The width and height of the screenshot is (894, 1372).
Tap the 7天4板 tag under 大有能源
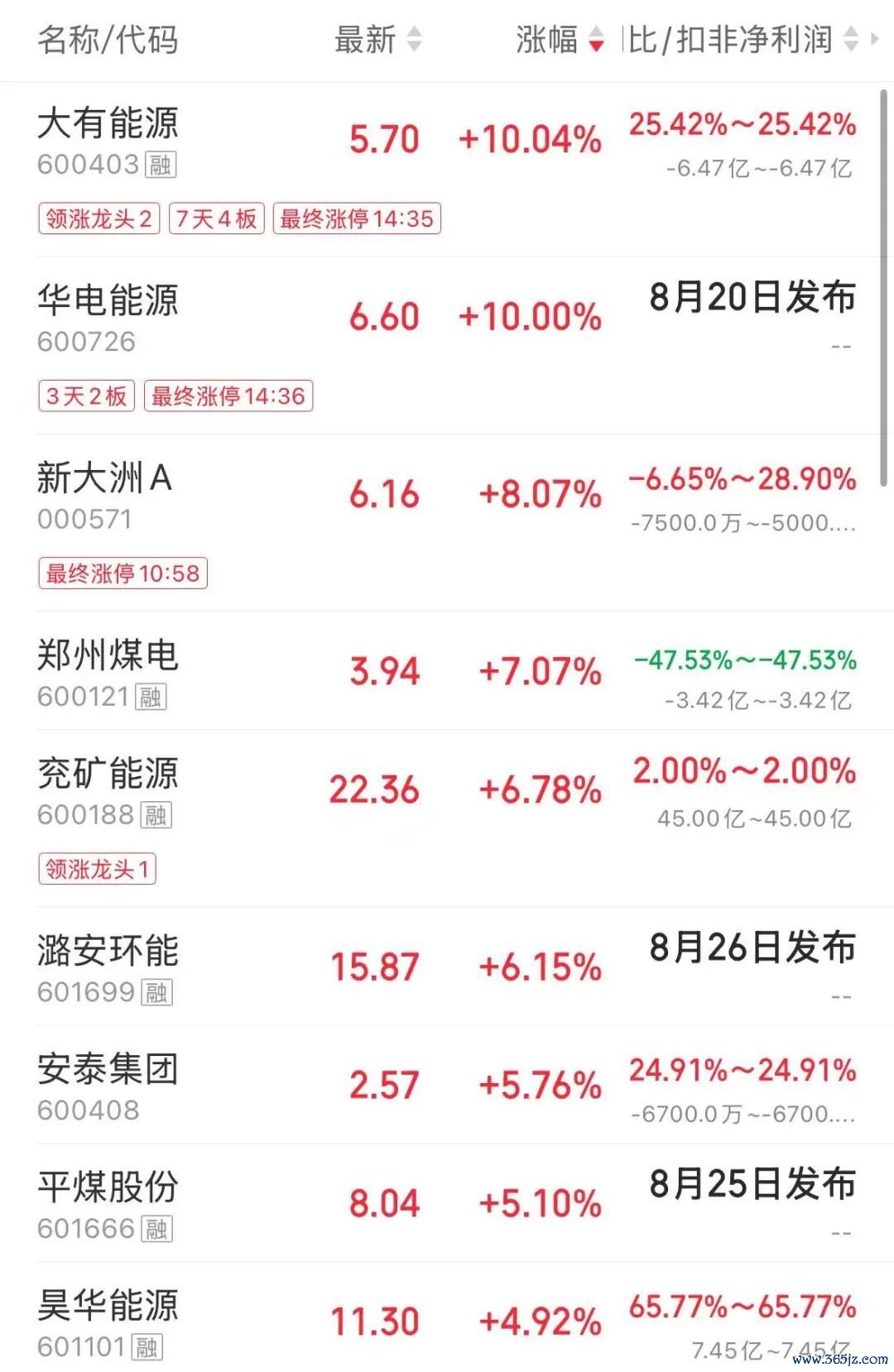click(216, 218)
